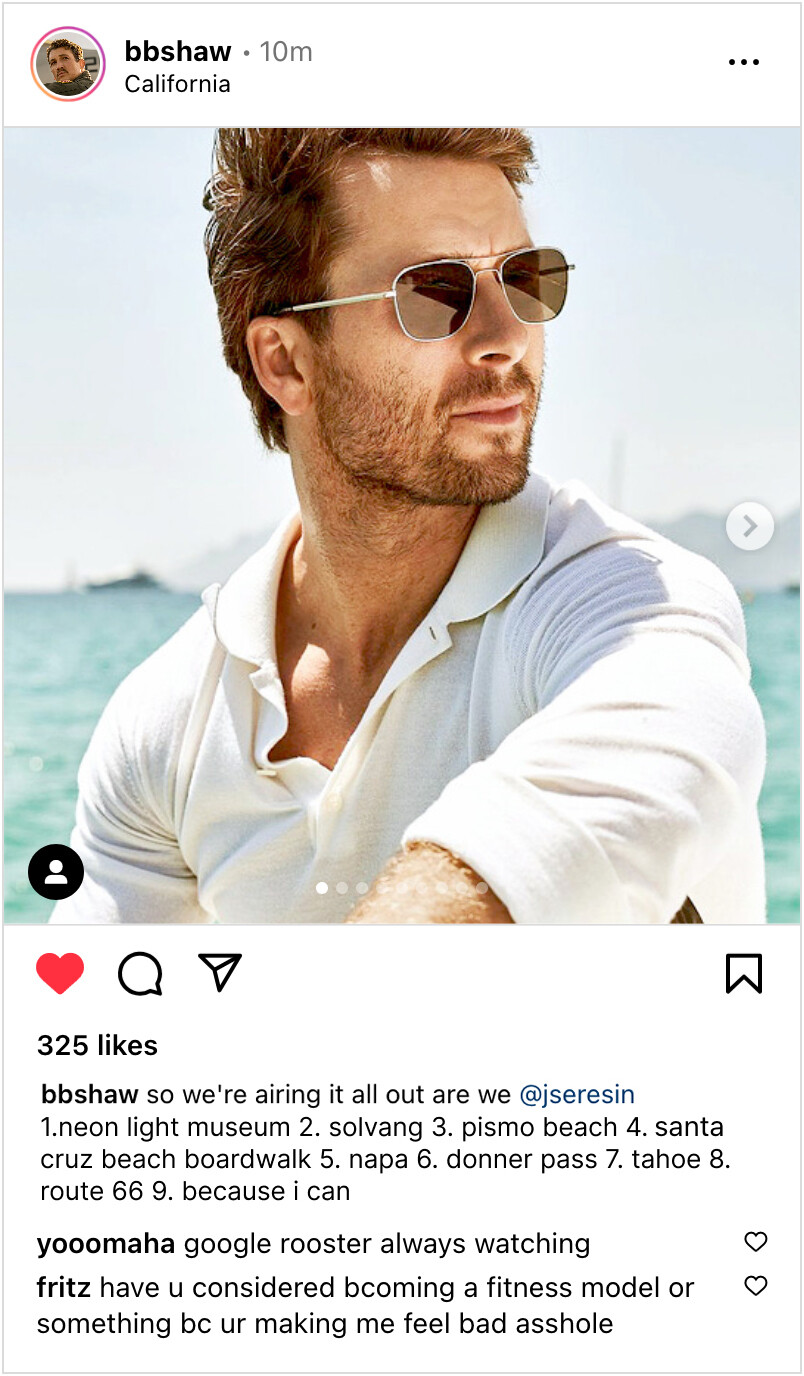Show tagged people on the photo

[x=56, y=872]
